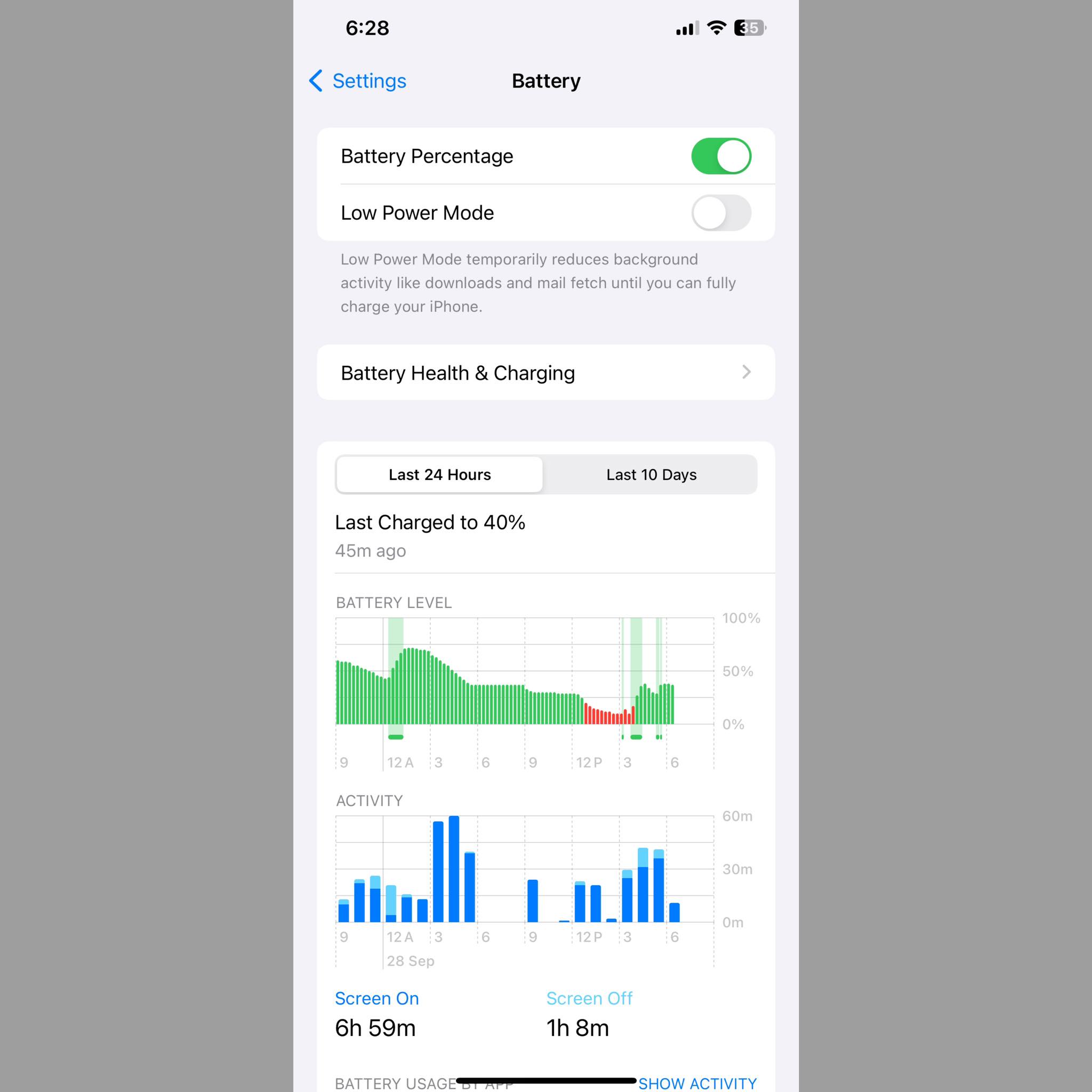Turn off the Battery Percentage switch

click(x=721, y=156)
